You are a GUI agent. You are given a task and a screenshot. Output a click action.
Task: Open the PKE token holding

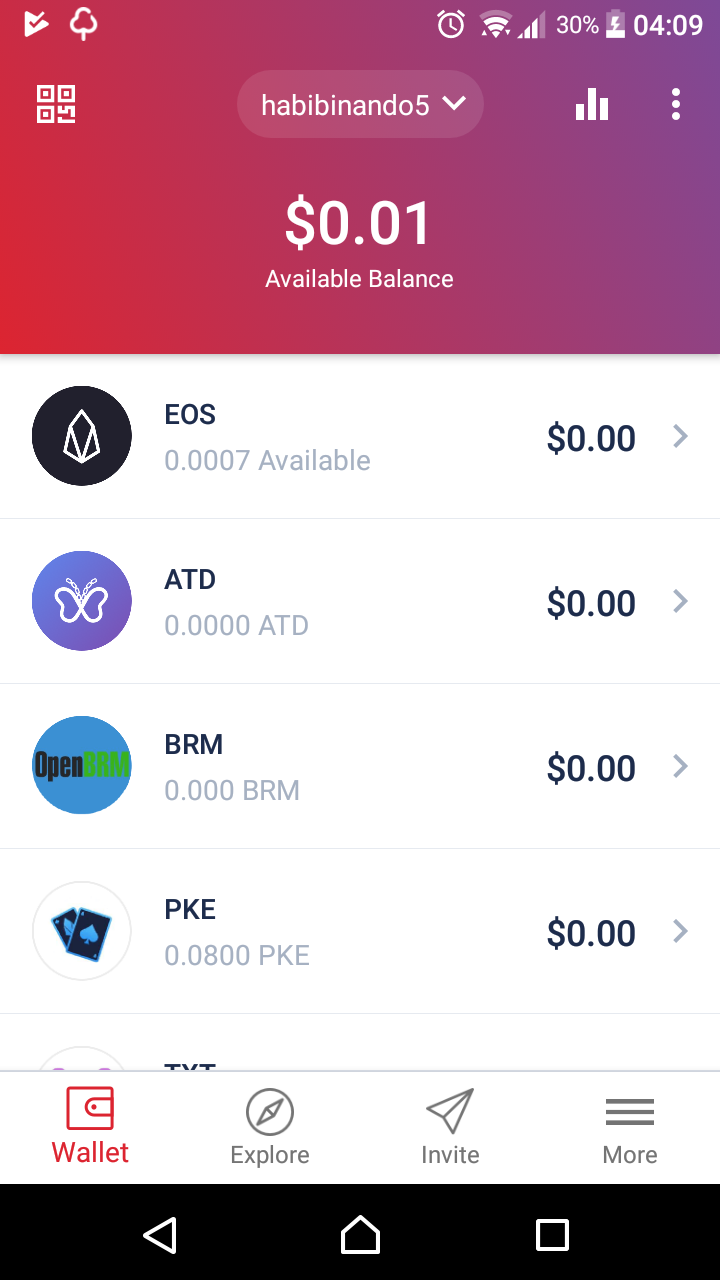pos(360,930)
